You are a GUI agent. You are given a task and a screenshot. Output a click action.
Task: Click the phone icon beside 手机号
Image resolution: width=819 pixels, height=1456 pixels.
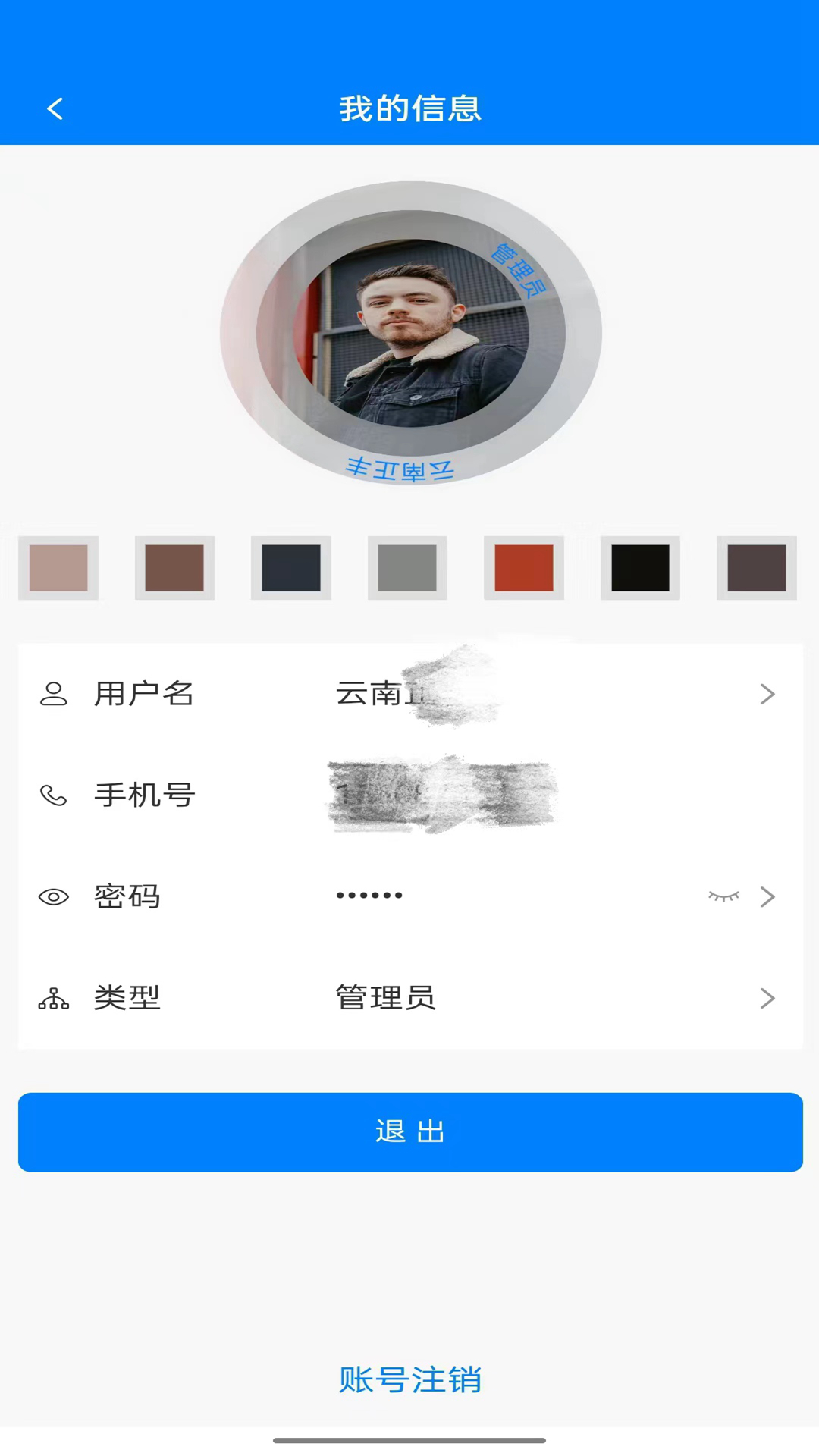(x=52, y=795)
